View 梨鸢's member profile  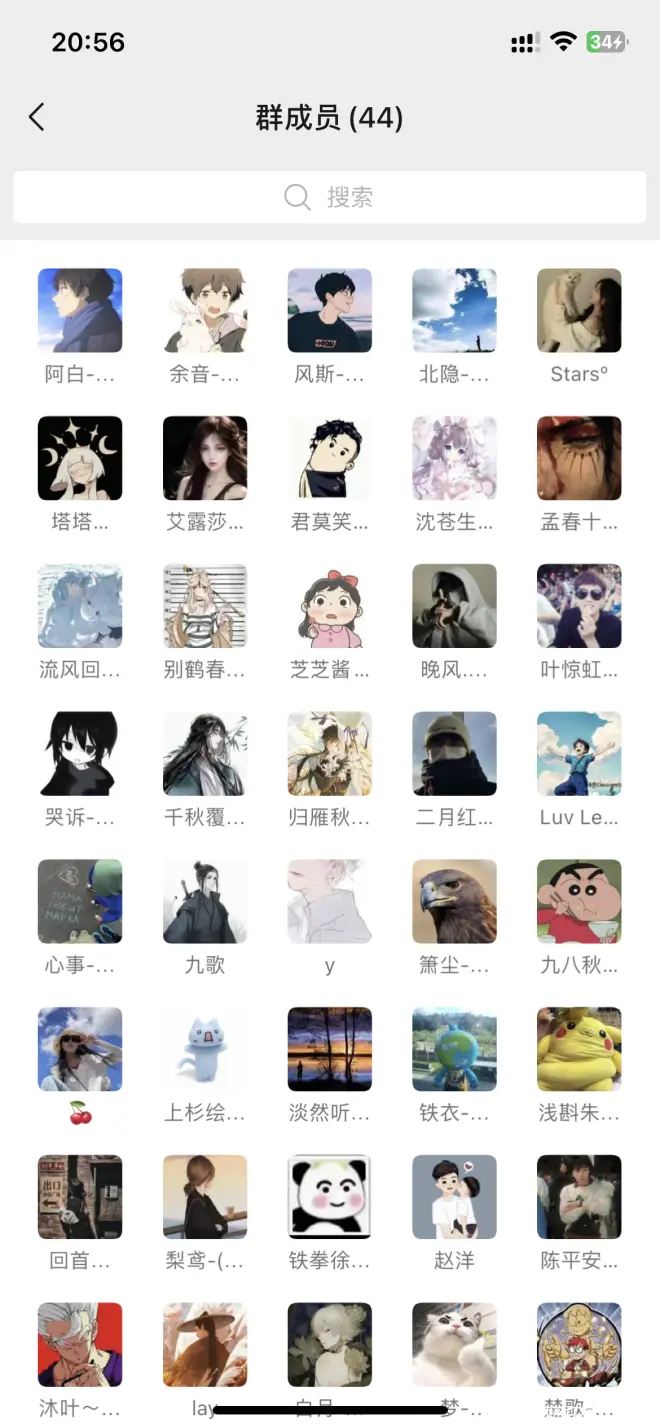pyautogui.click(x=205, y=1198)
